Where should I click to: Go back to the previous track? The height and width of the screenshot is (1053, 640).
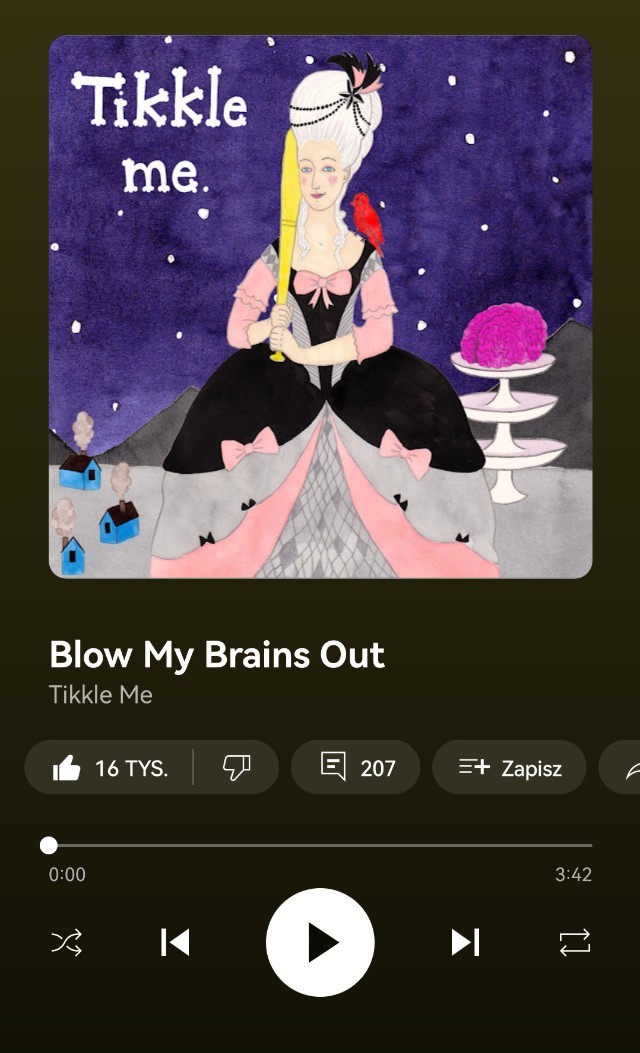coord(175,942)
